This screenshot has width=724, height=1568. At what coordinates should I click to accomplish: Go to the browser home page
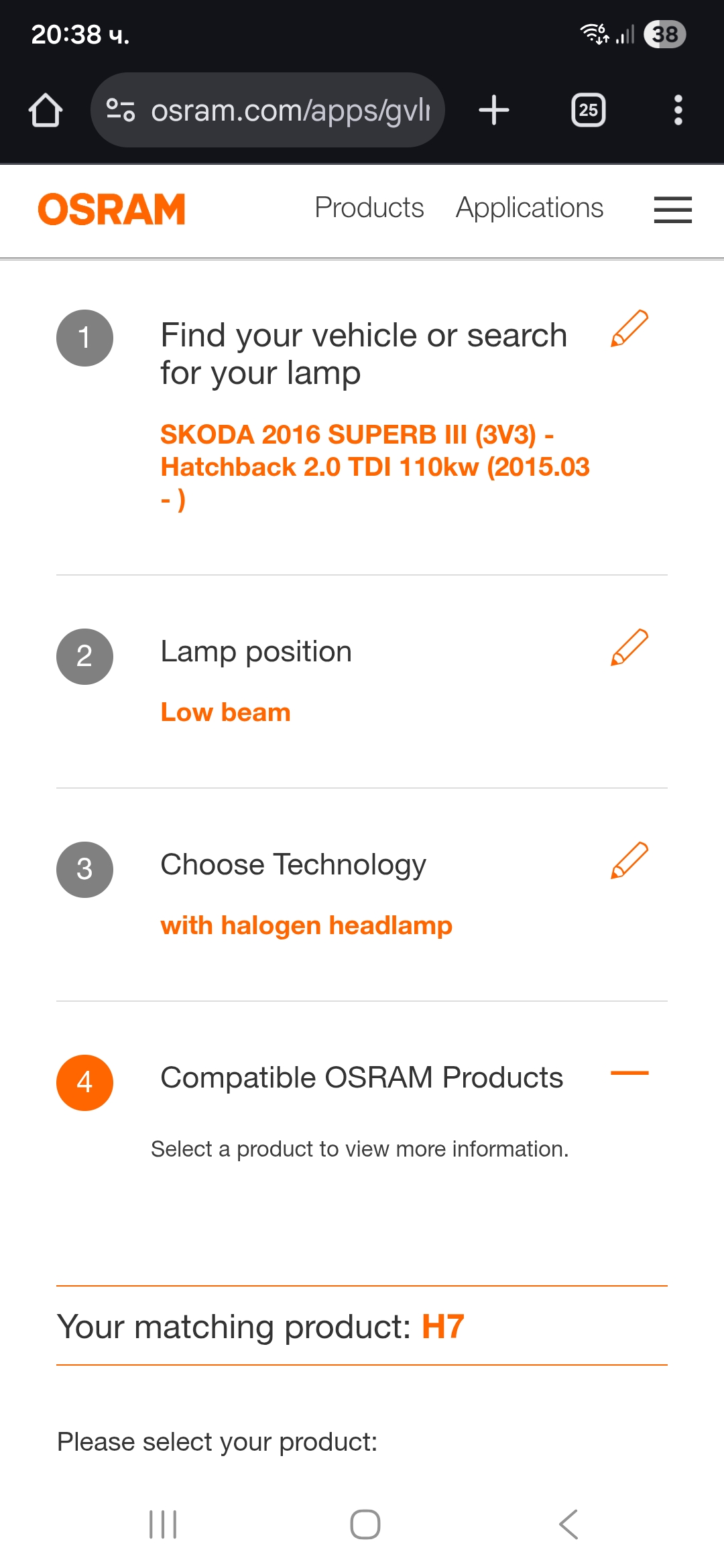(x=46, y=110)
